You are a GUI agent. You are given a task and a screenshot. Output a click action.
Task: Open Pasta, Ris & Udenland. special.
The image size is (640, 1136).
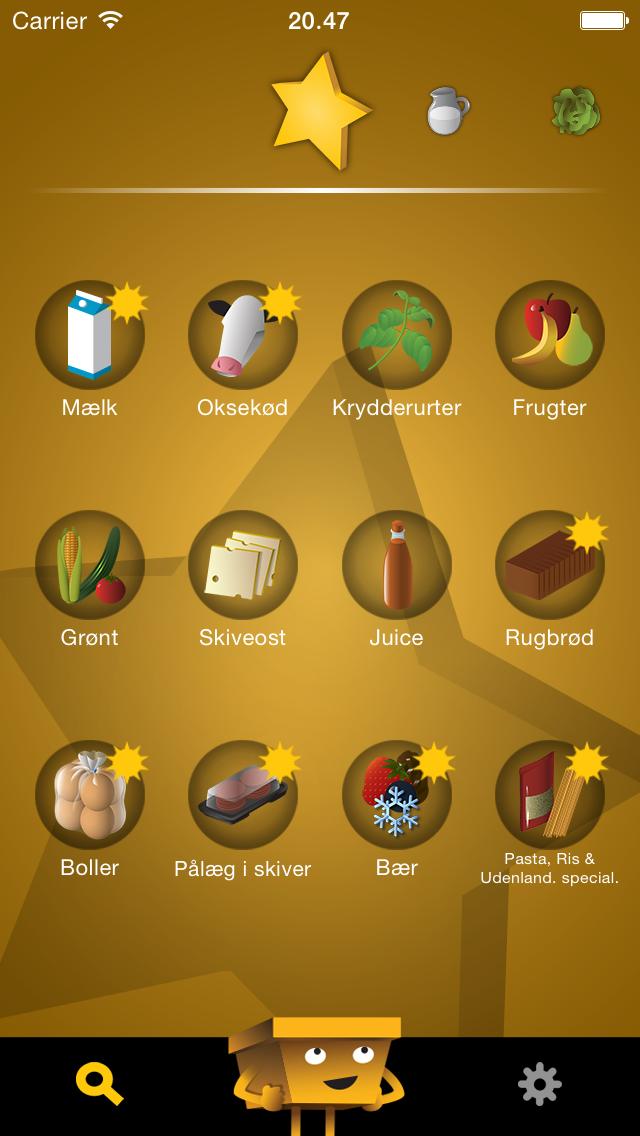pos(550,795)
